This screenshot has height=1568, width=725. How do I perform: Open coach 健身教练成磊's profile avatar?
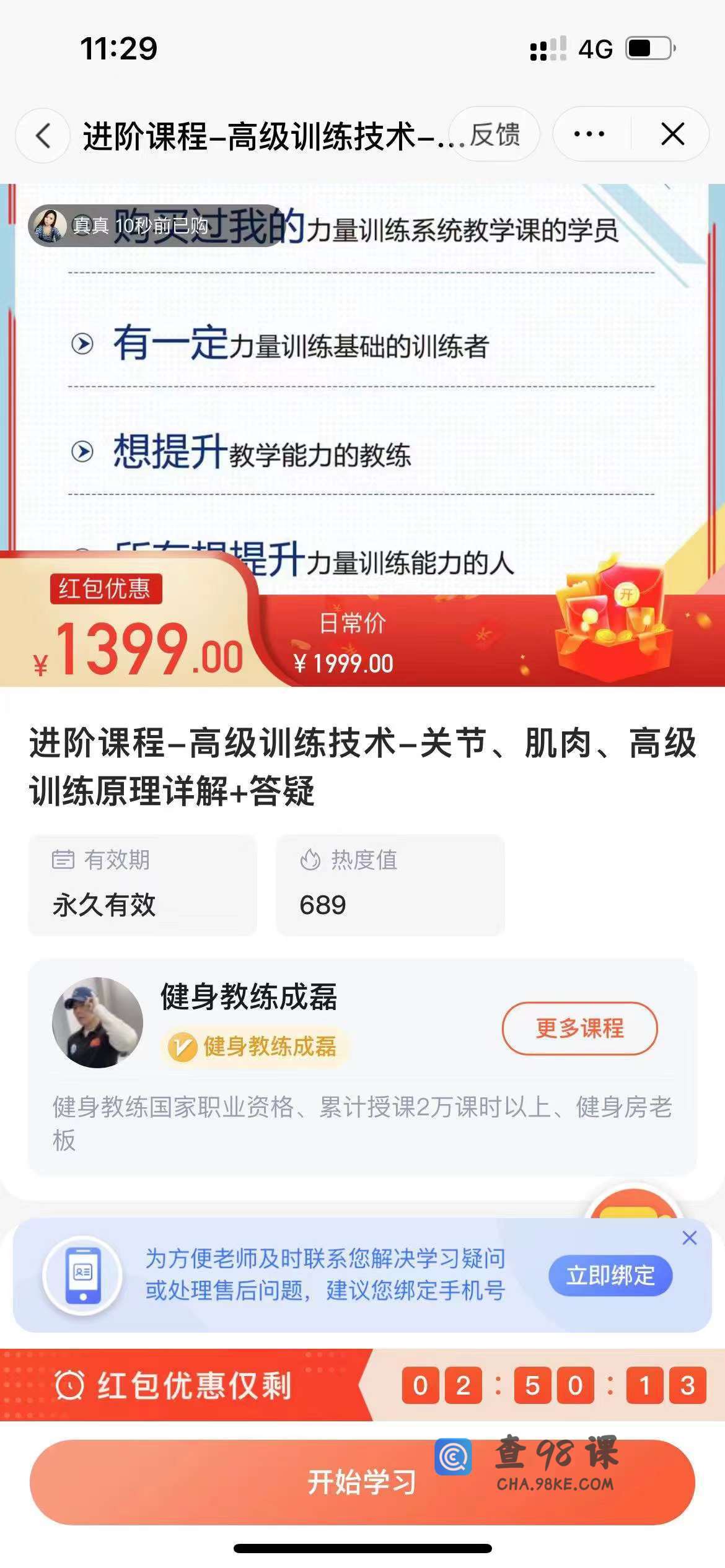(x=97, y=1023)
